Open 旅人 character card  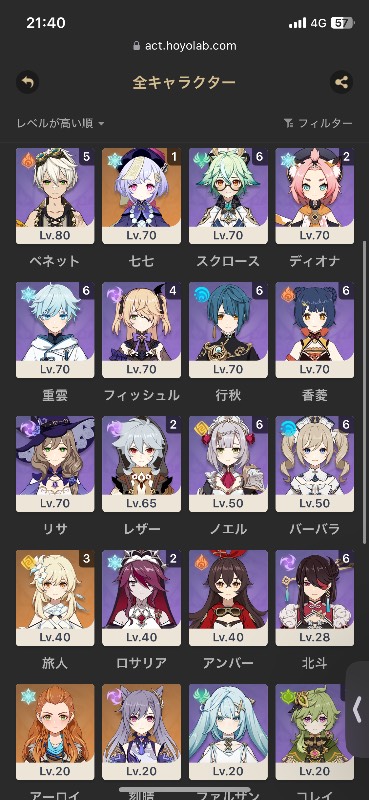click(x=55, y=598)
